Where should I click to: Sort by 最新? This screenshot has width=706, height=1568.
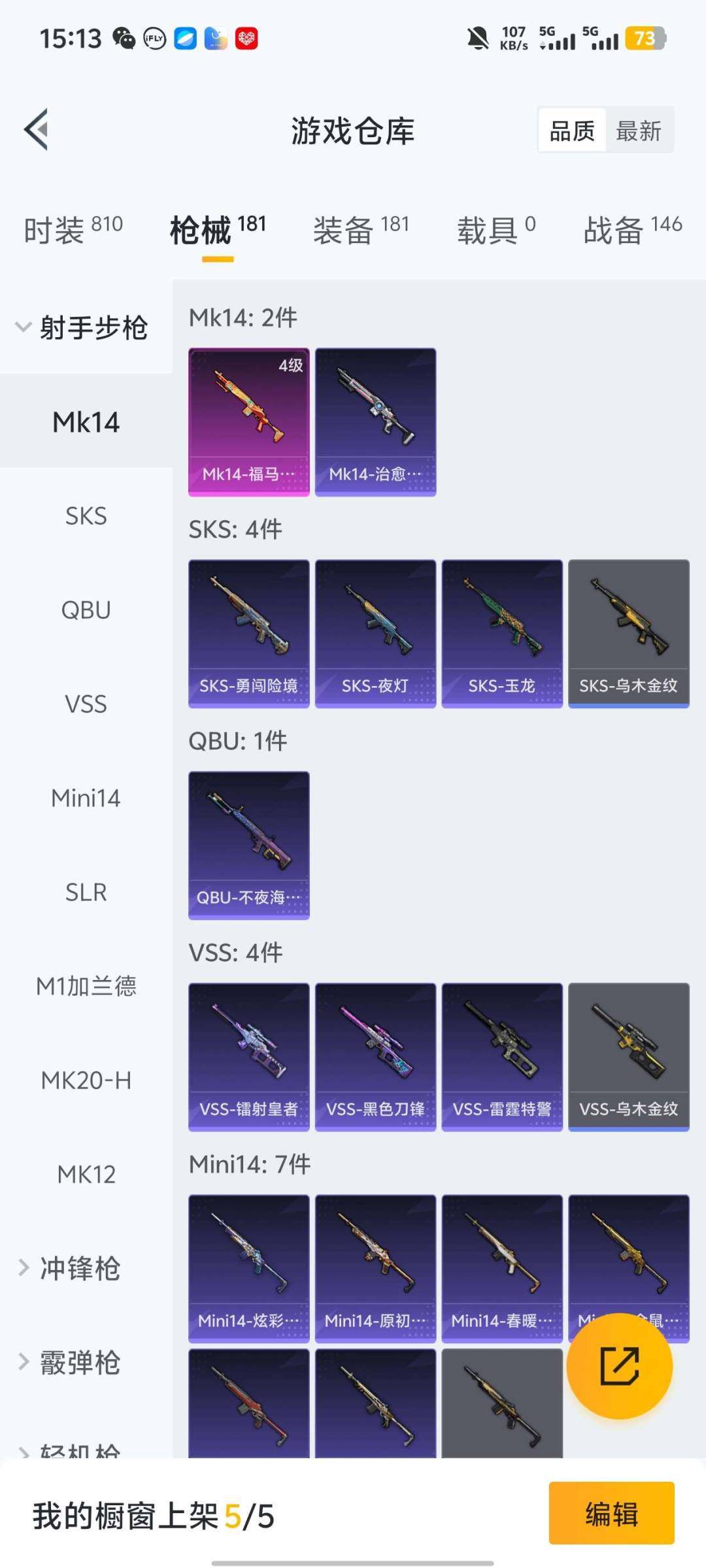click(x=639, y=131)
